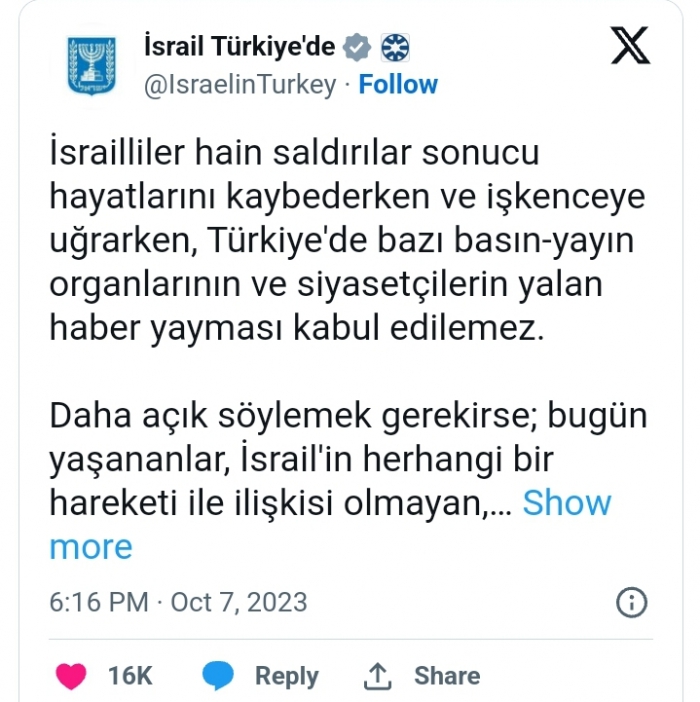Image resolution: width=700 pixels, height=702 pixels.
Task: Follow the İsrail Türkiye'de account
Action: click(x=398, y=85)
